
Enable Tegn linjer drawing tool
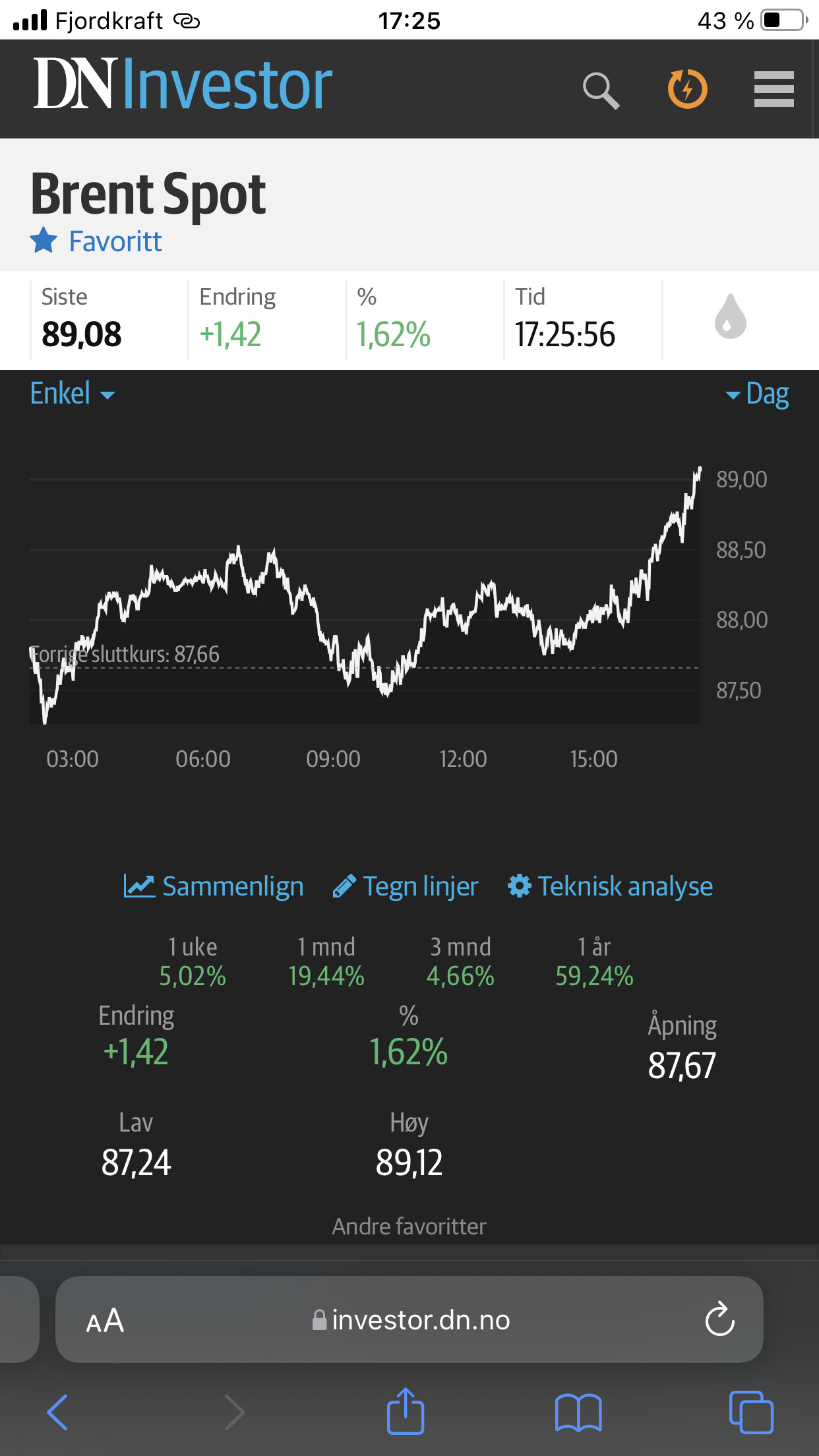tap(406, 886)
